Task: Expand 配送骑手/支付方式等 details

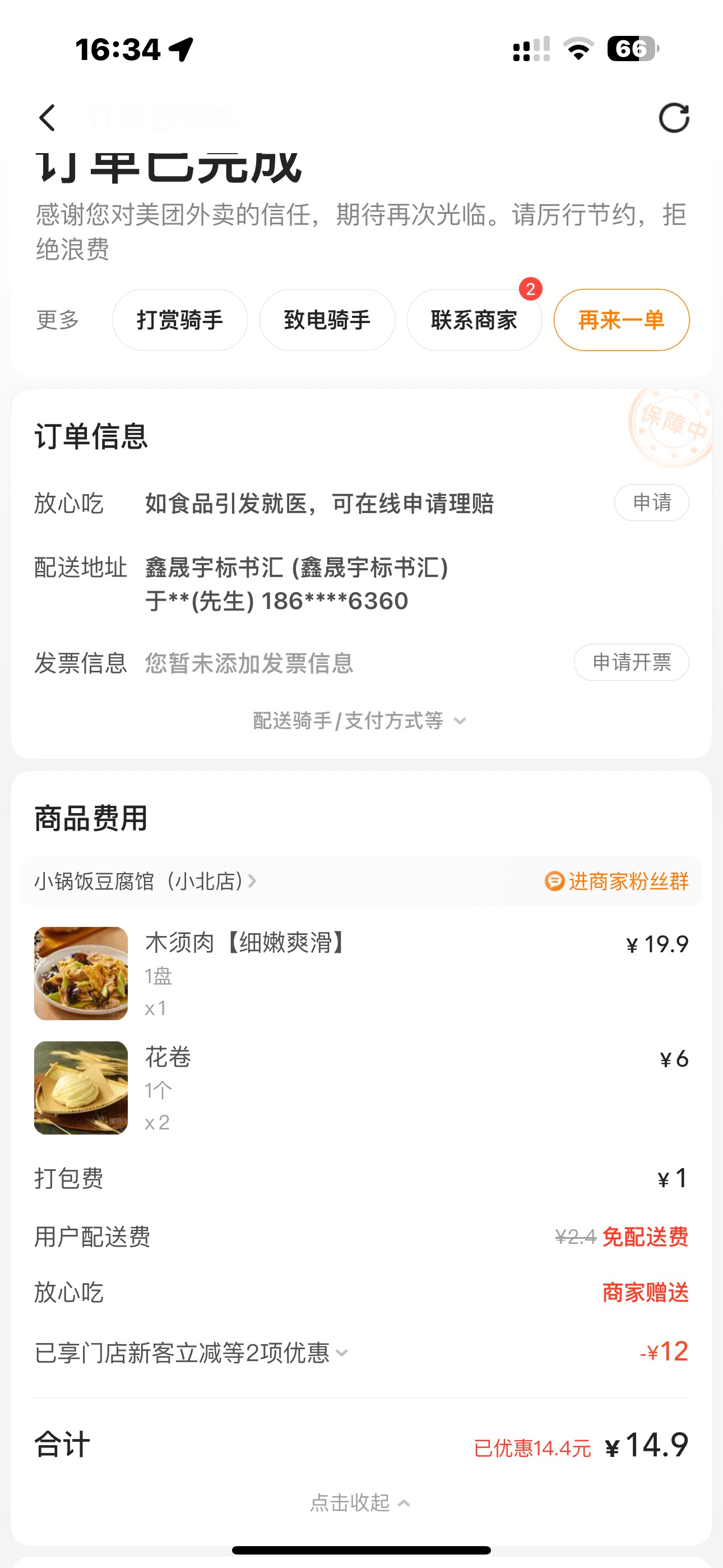Action: click(x=359, y=721)
